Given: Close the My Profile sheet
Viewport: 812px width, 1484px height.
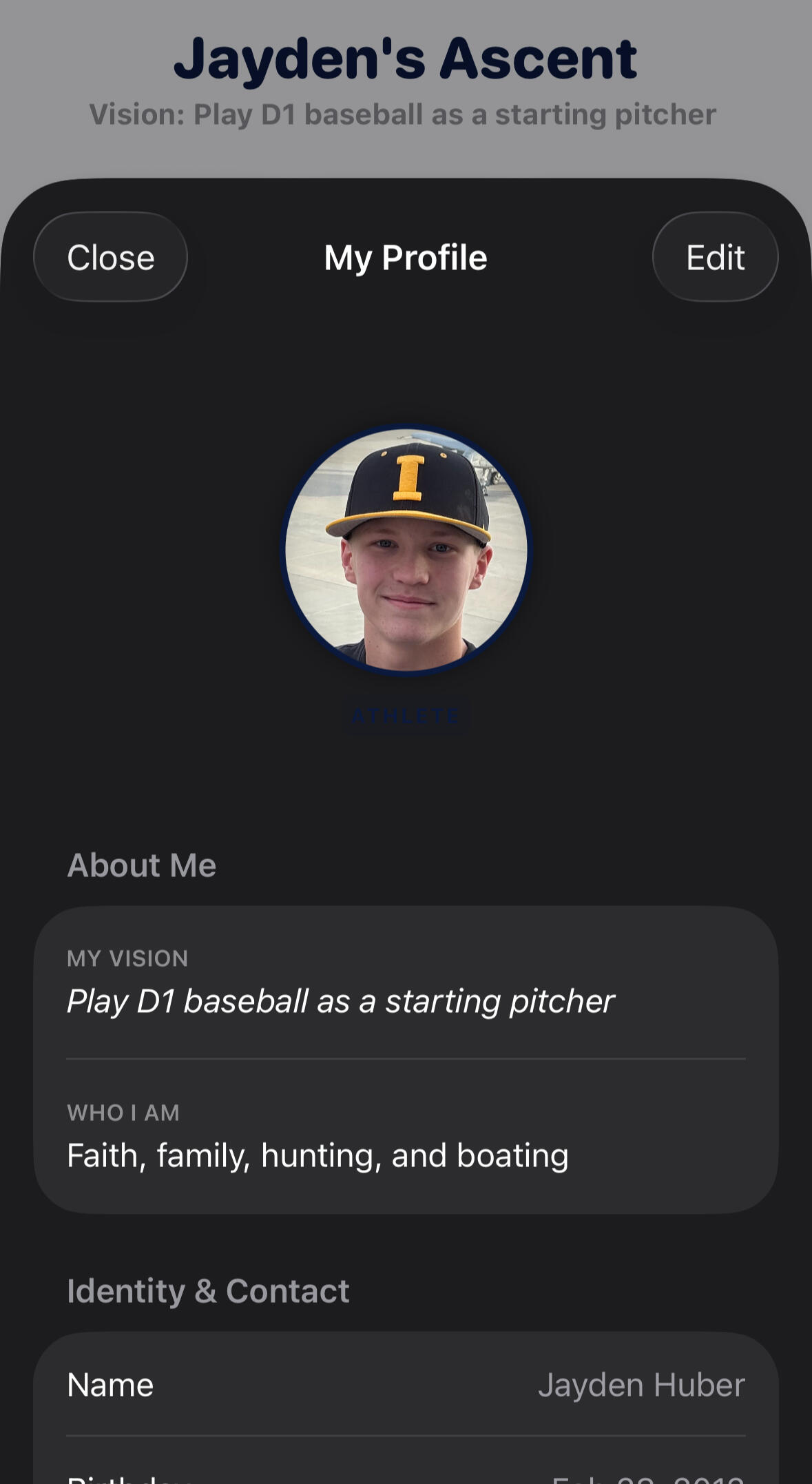Looking at the screenshot, I should [110, 257].
